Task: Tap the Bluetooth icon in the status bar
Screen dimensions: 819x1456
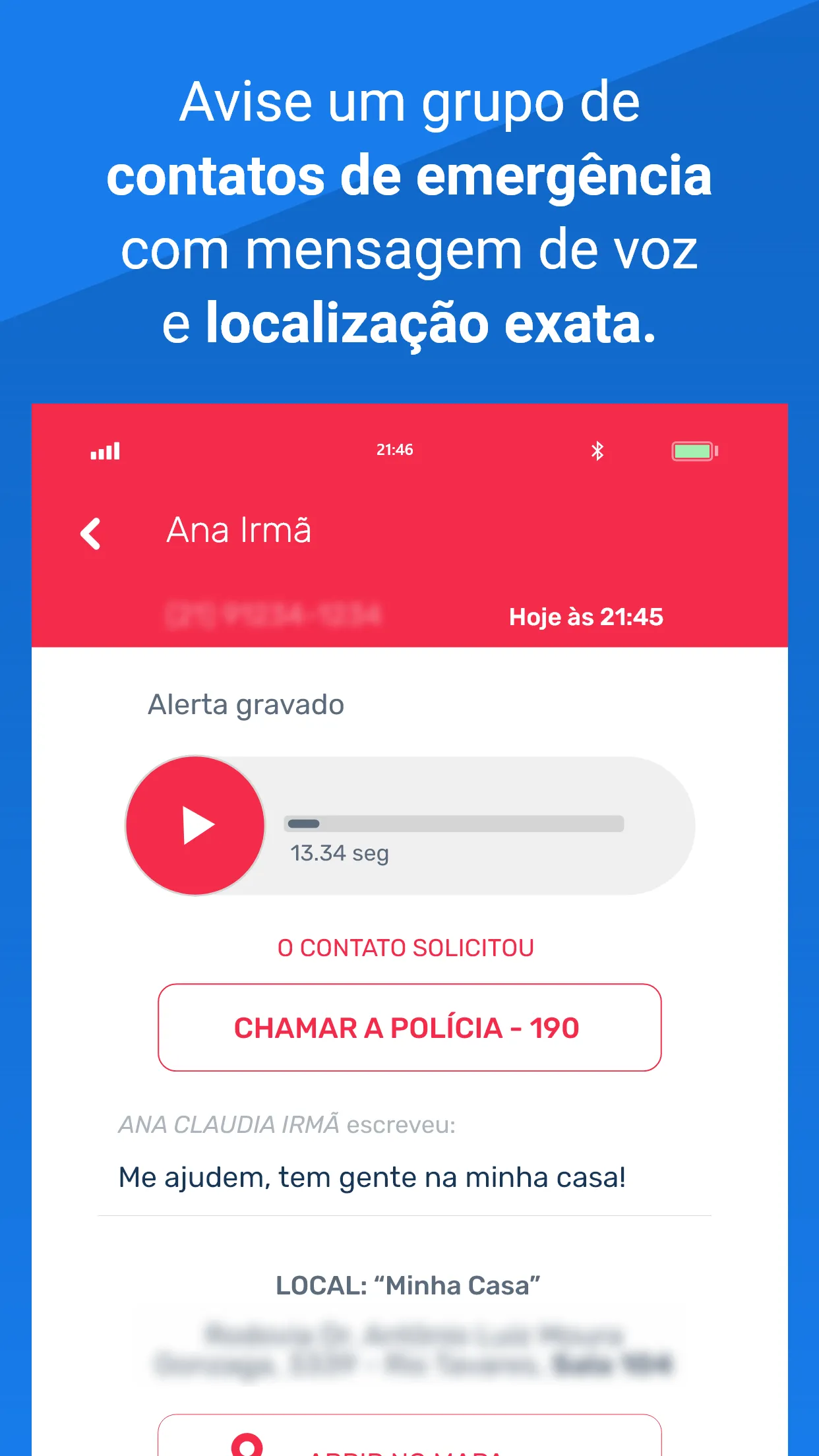Action: 597,450
